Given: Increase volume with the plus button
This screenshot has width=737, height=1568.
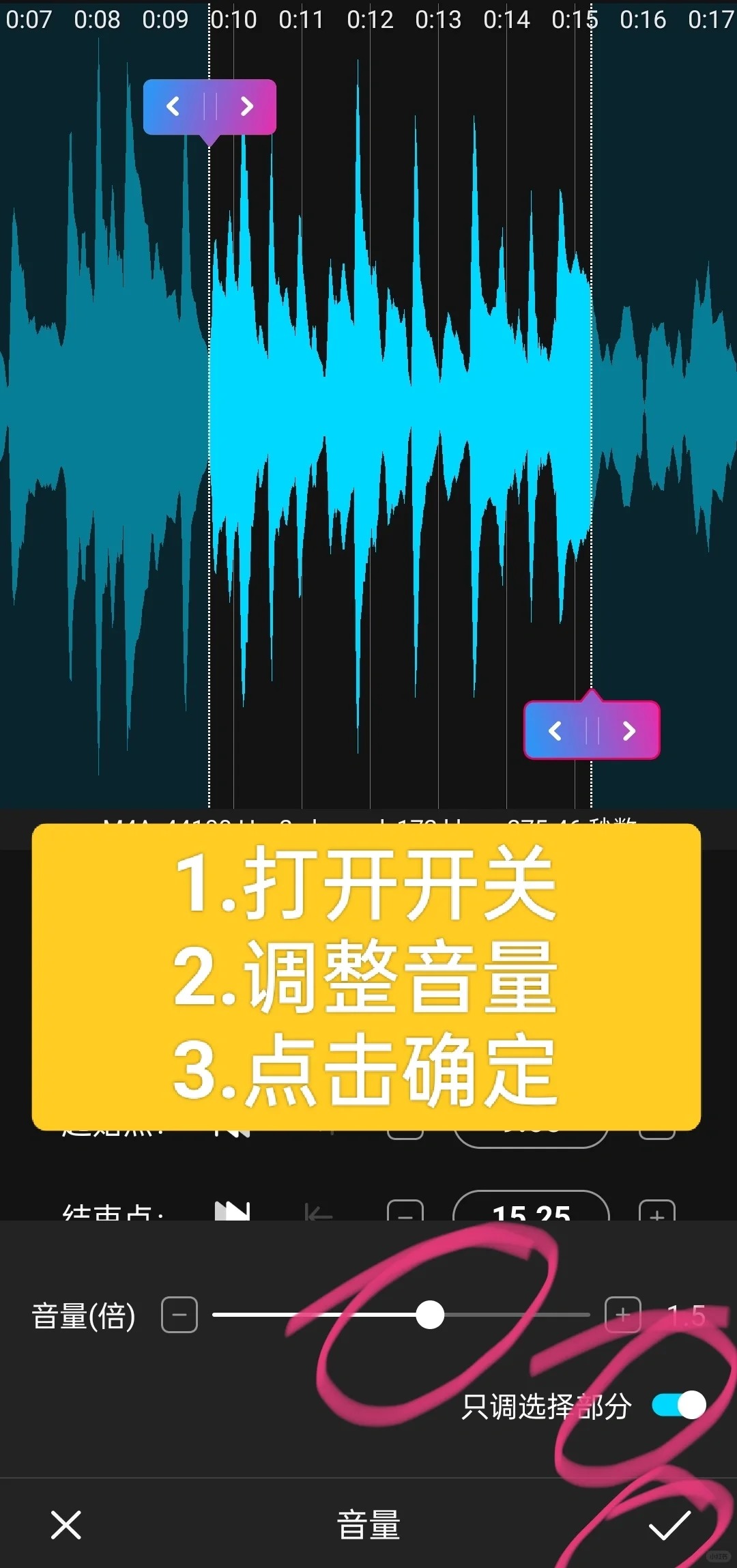Looking at the screenshot, I should click(622, 1315).
